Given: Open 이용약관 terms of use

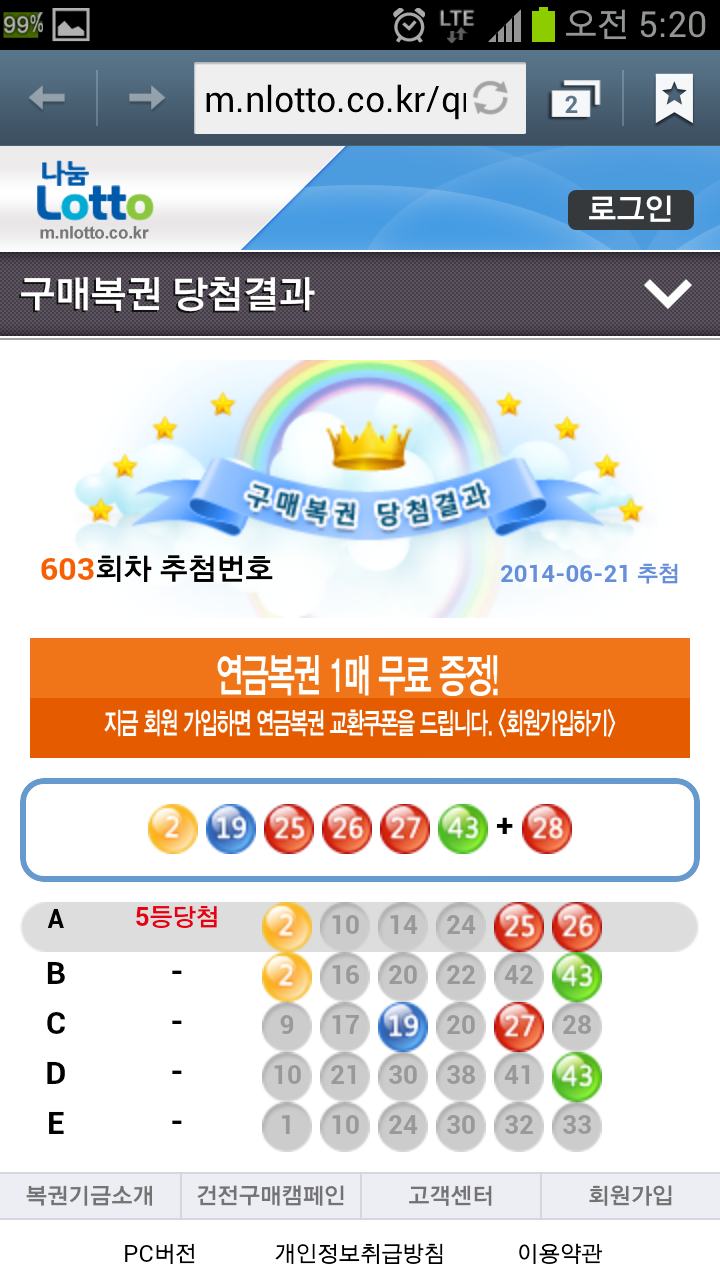Looking at the screenshot, I should tap(560, 1253).
